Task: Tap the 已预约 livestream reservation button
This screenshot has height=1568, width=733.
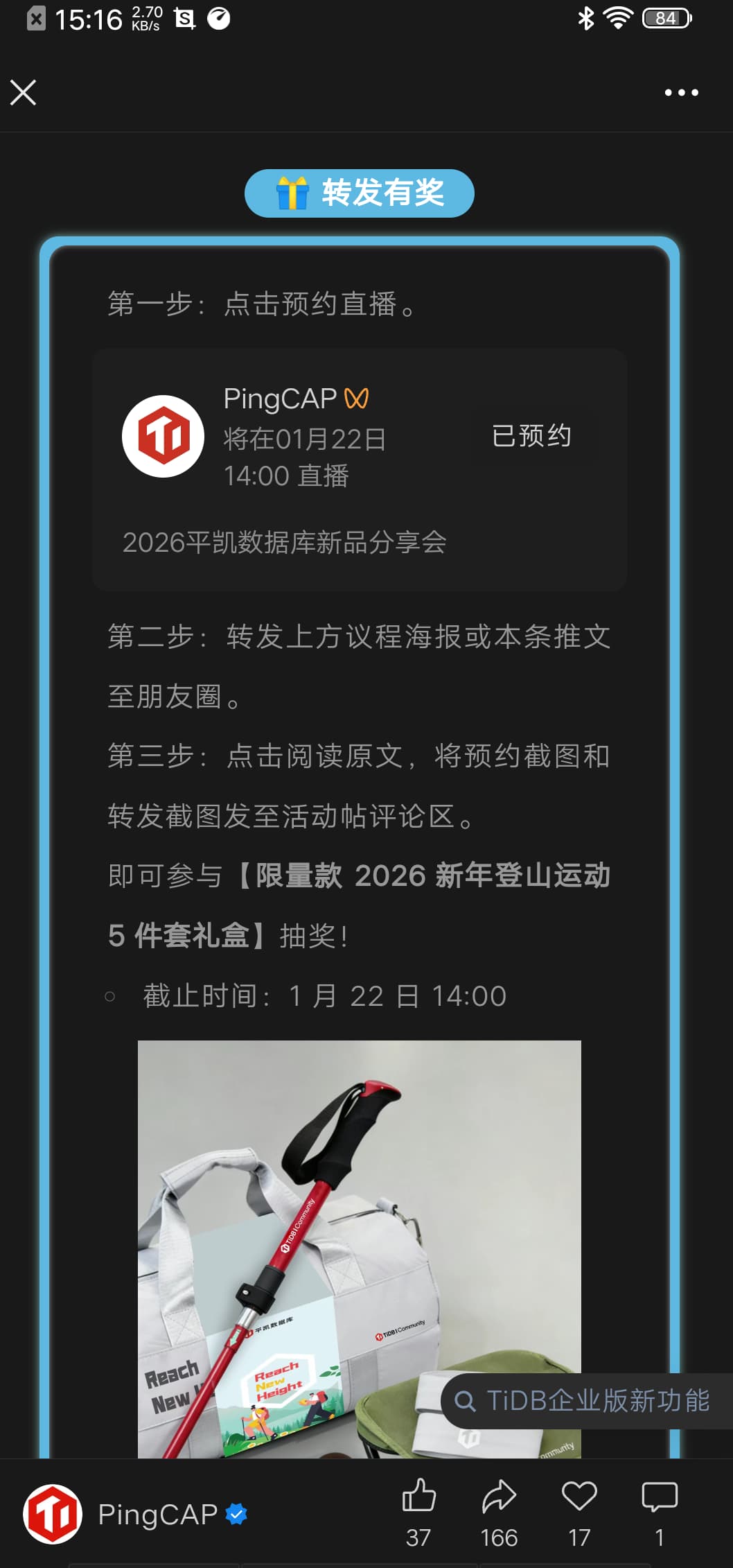Action: pos(531,436)
